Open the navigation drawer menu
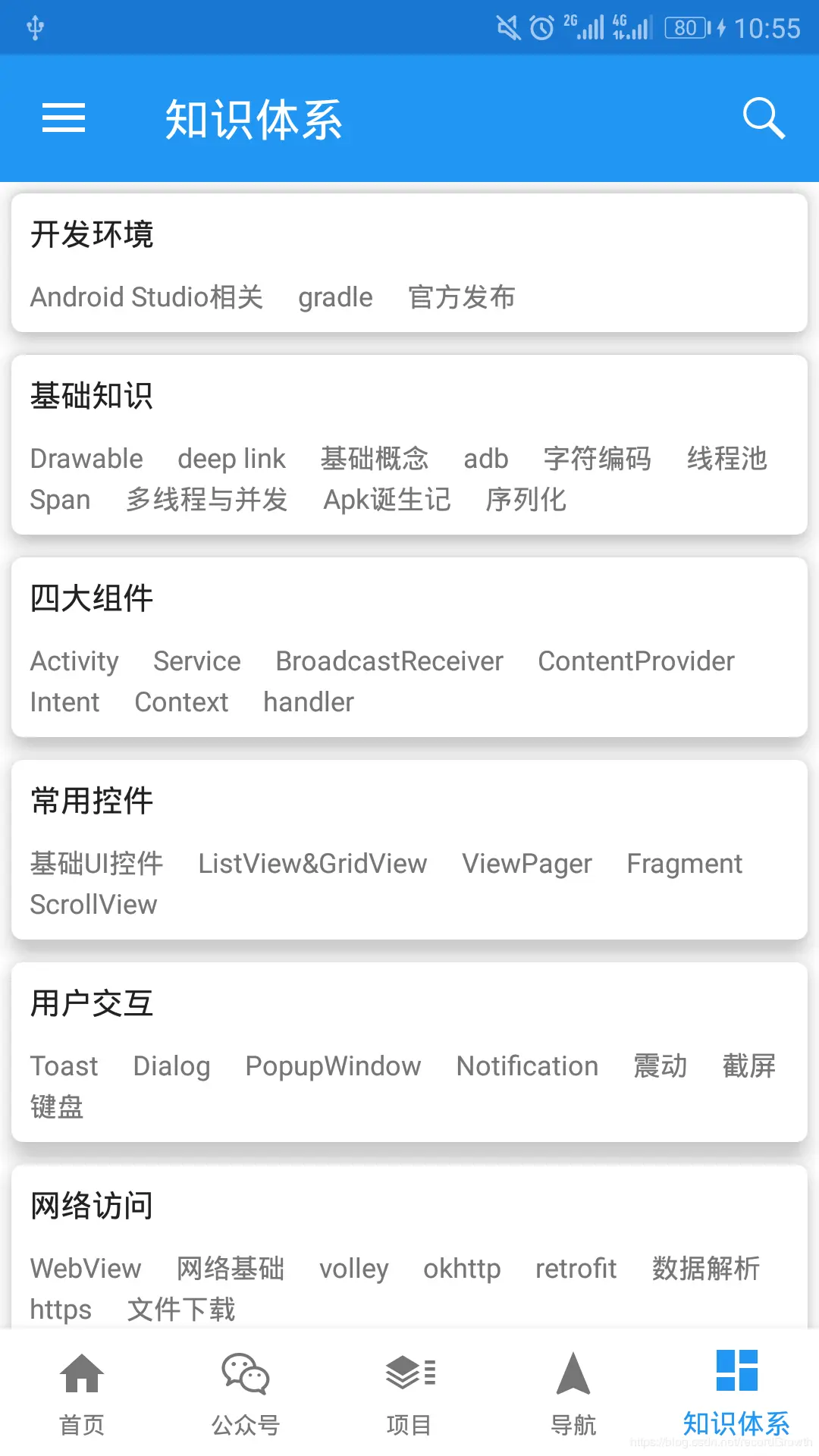The height and width of the screenshot is (1456, 819). [x=63, y=118]
